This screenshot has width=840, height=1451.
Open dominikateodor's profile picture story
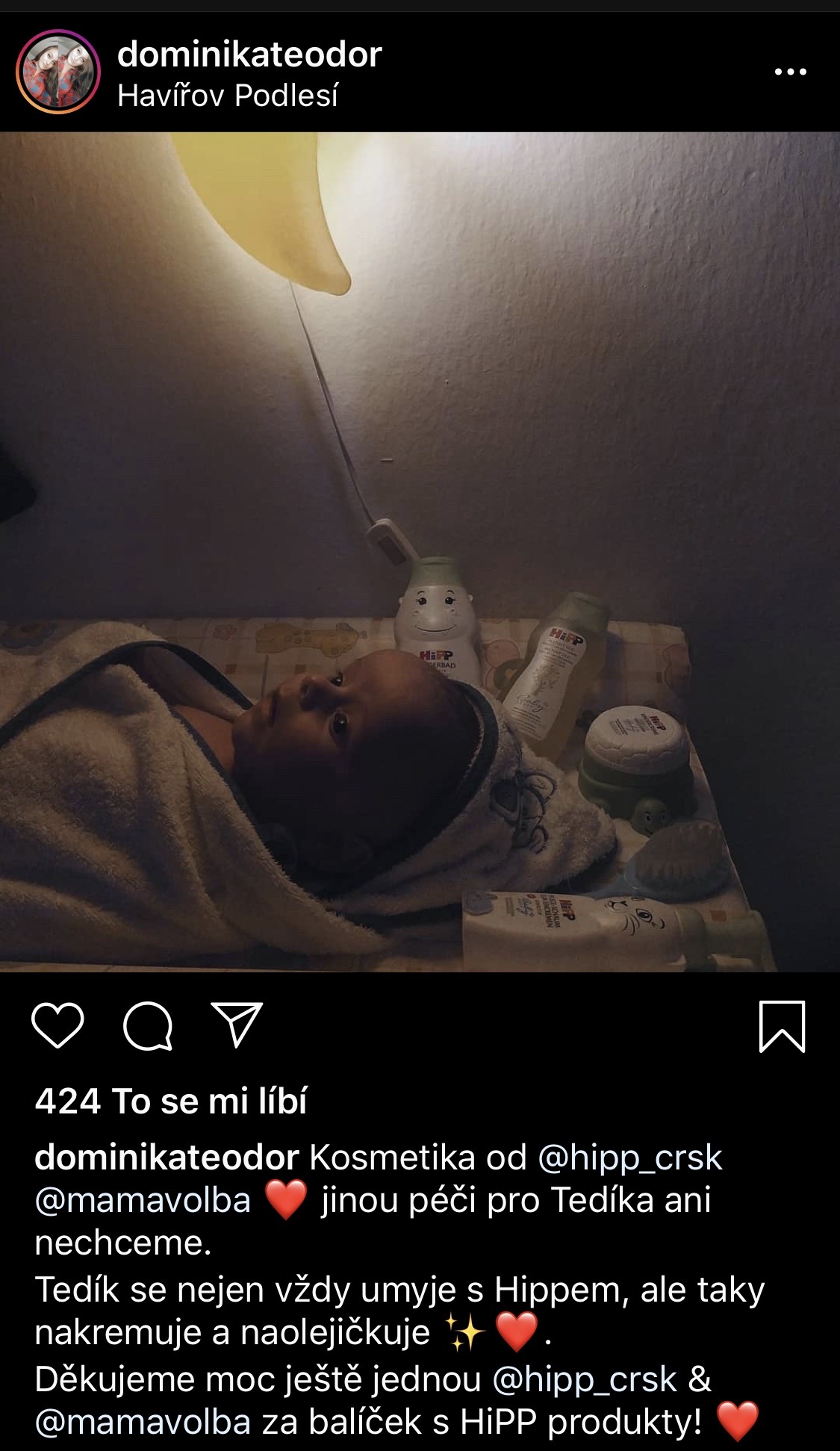coord(58,72)
